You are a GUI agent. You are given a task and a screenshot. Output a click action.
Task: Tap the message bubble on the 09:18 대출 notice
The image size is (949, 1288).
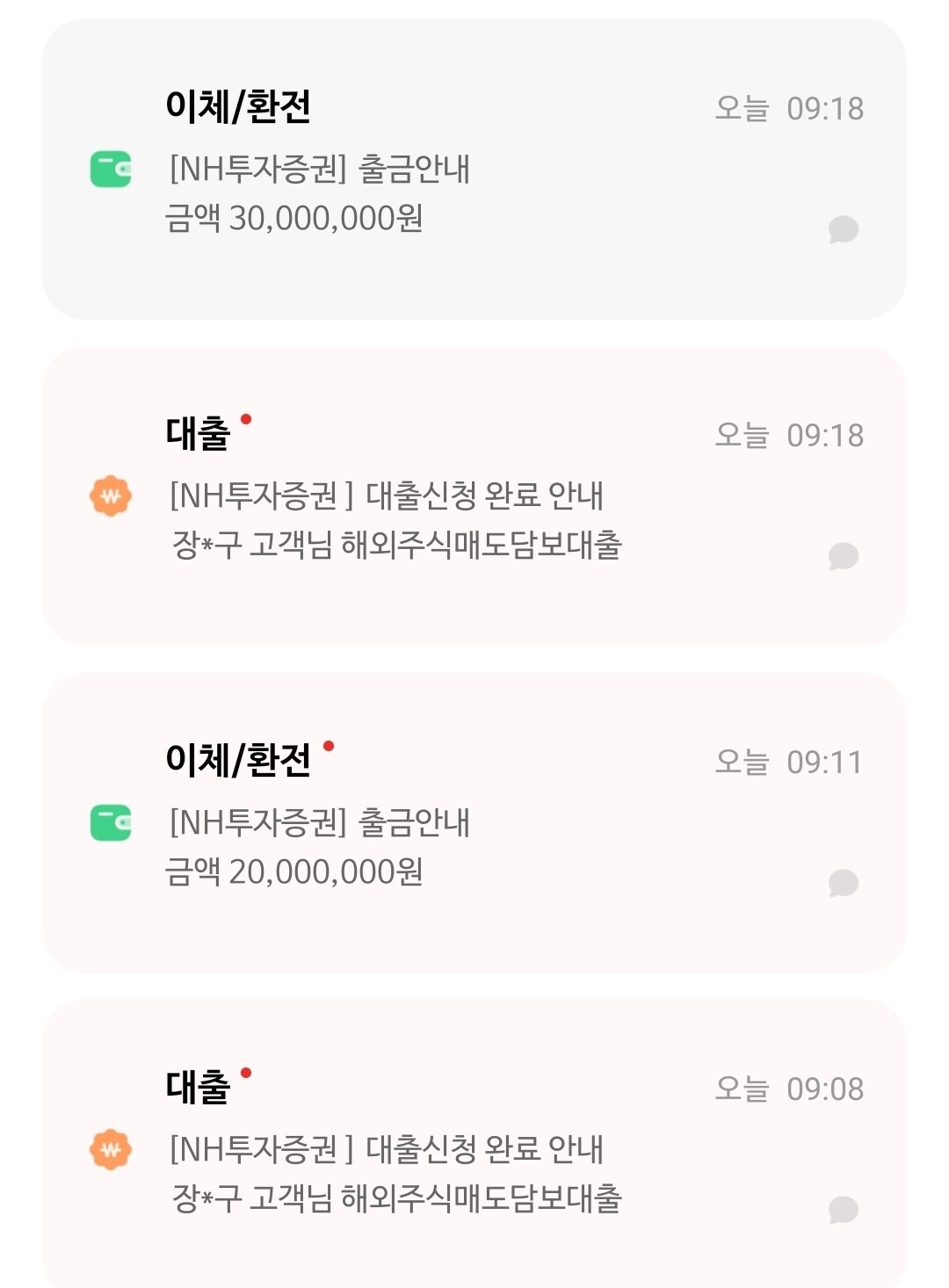[843, 556]
